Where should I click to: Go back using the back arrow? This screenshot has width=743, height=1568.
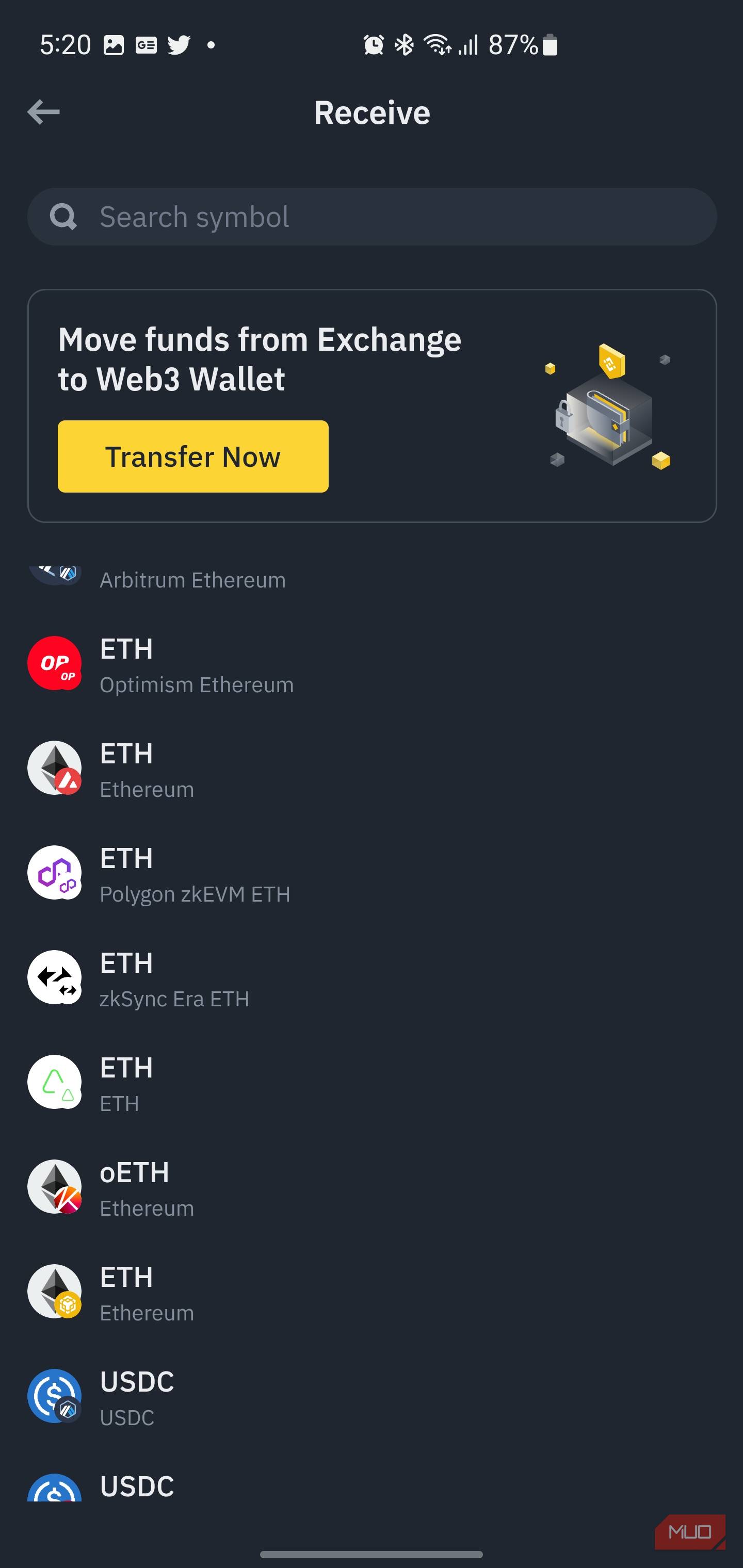44,112
